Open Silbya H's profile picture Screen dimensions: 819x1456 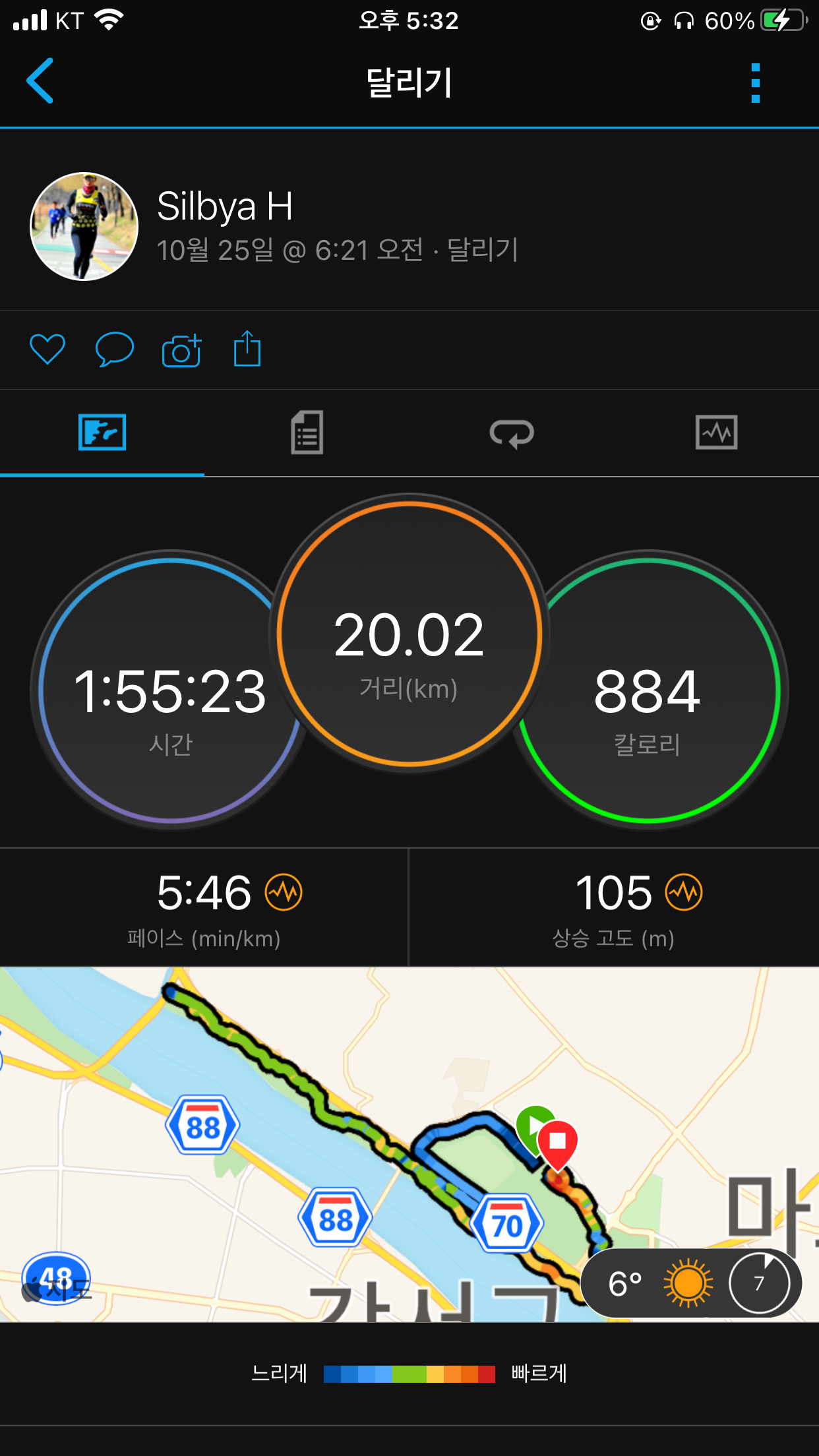click(x=84, y=227)
